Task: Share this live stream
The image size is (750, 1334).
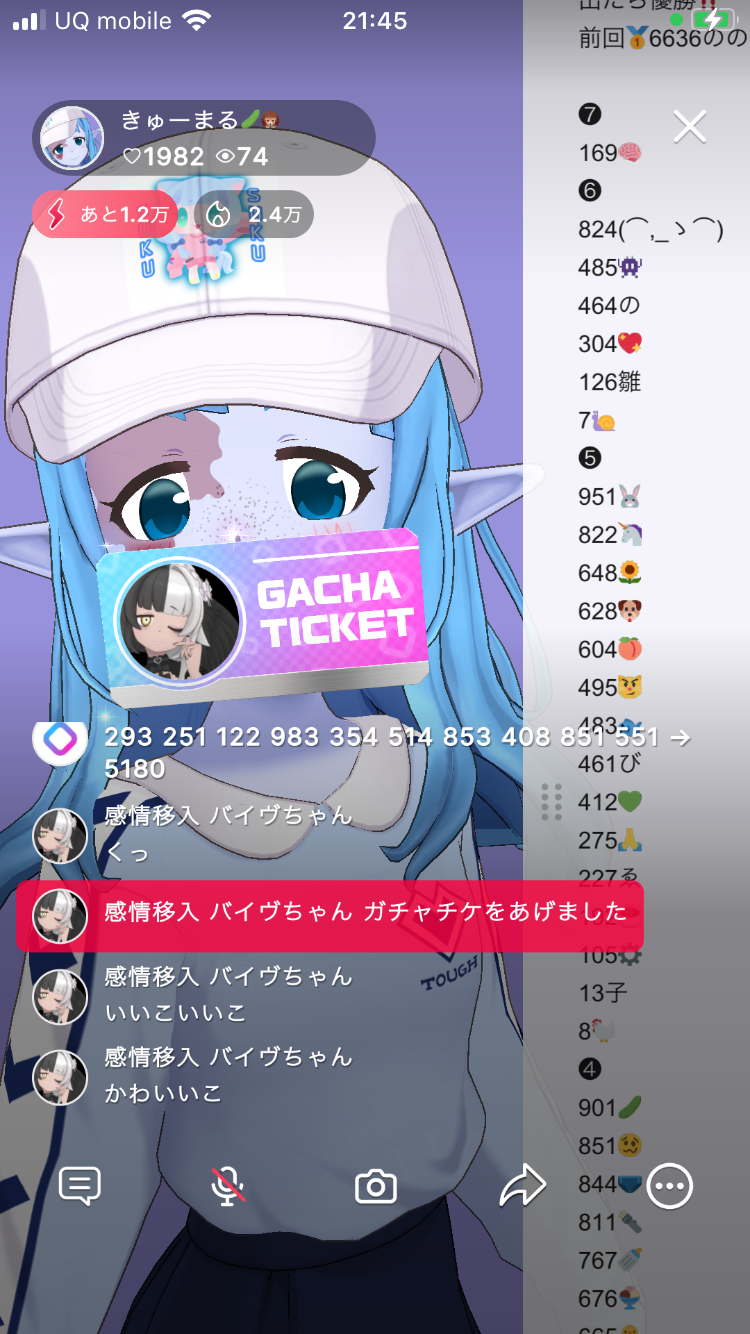Action: [522, 1186]
